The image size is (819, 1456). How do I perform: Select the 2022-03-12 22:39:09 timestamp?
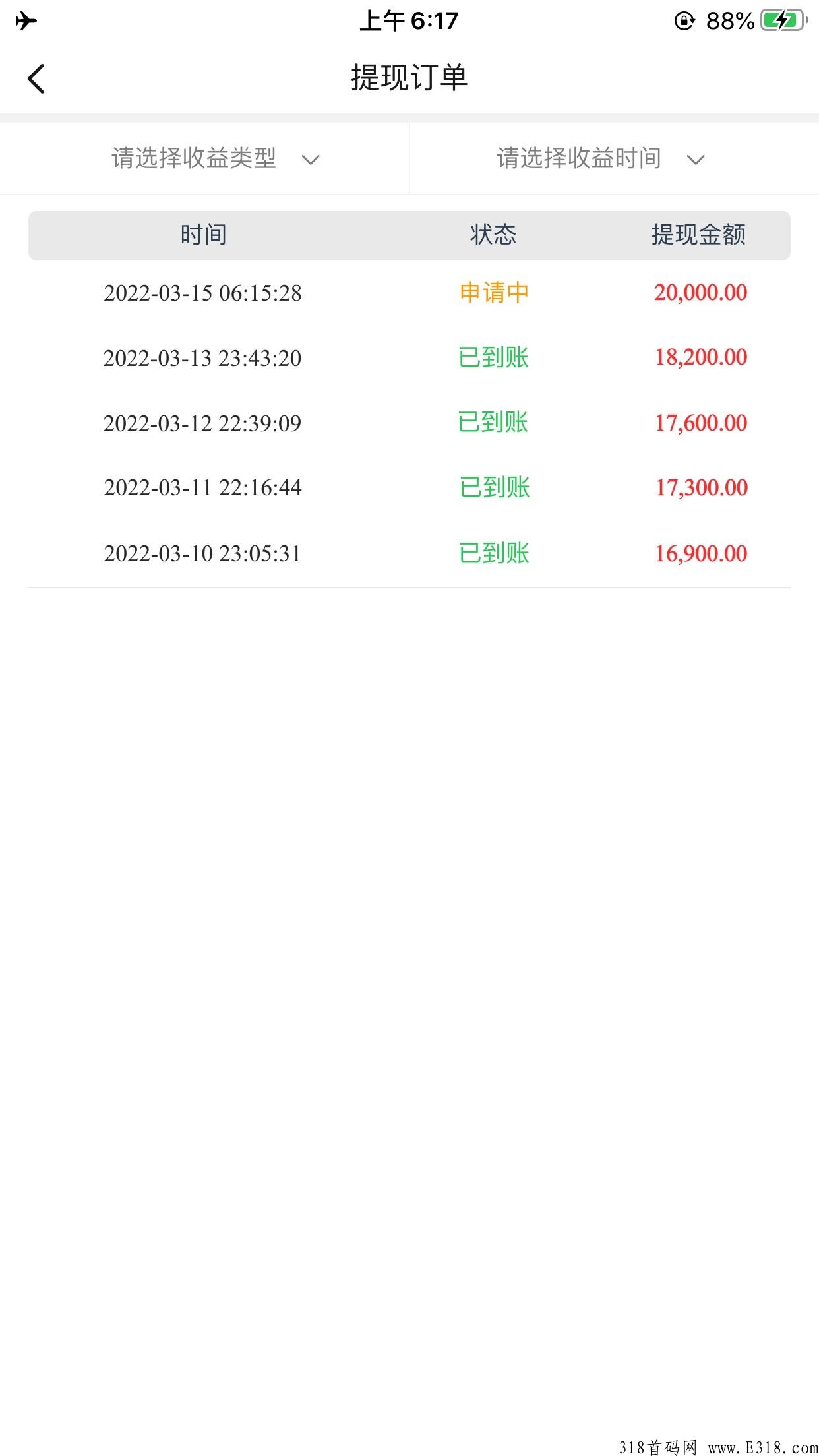[x=202, y=423]
